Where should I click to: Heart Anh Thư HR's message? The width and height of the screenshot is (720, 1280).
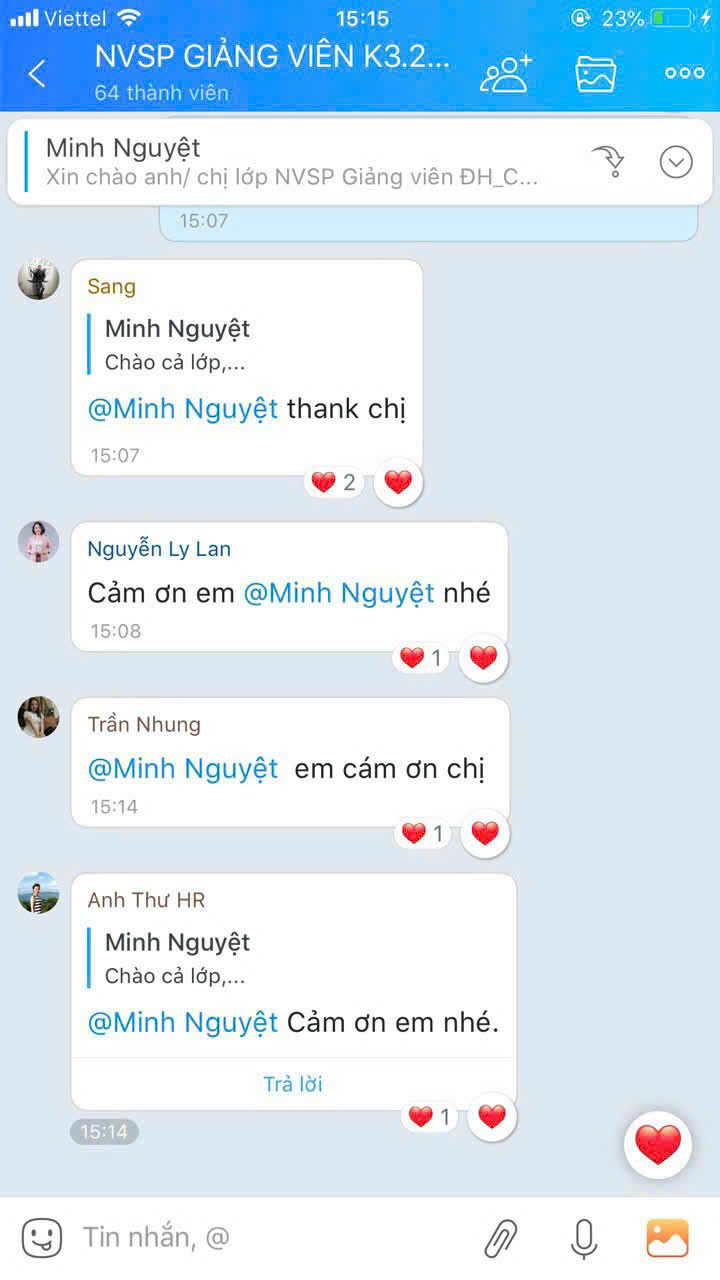point(492,1117)
